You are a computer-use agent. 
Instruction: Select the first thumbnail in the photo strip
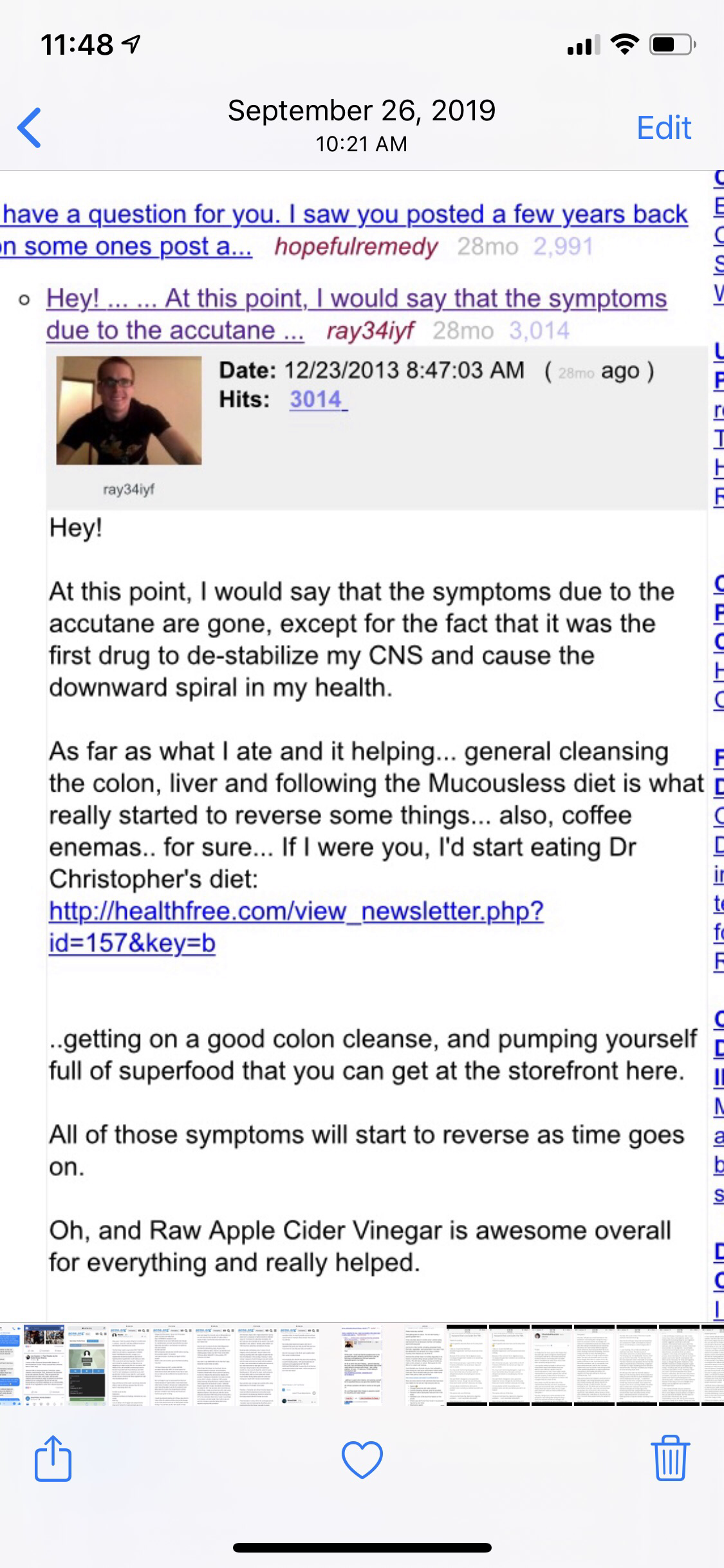[x=10, y=1364]
